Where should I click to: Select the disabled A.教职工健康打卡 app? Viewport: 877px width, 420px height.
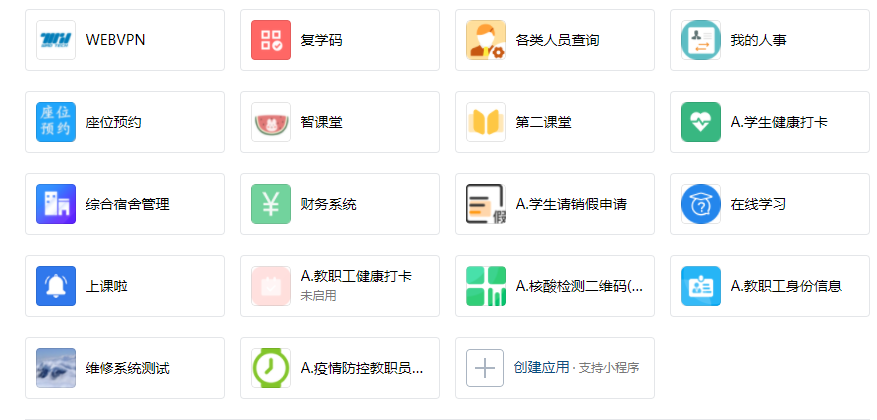pyautogui.click(x=339, y=286)
